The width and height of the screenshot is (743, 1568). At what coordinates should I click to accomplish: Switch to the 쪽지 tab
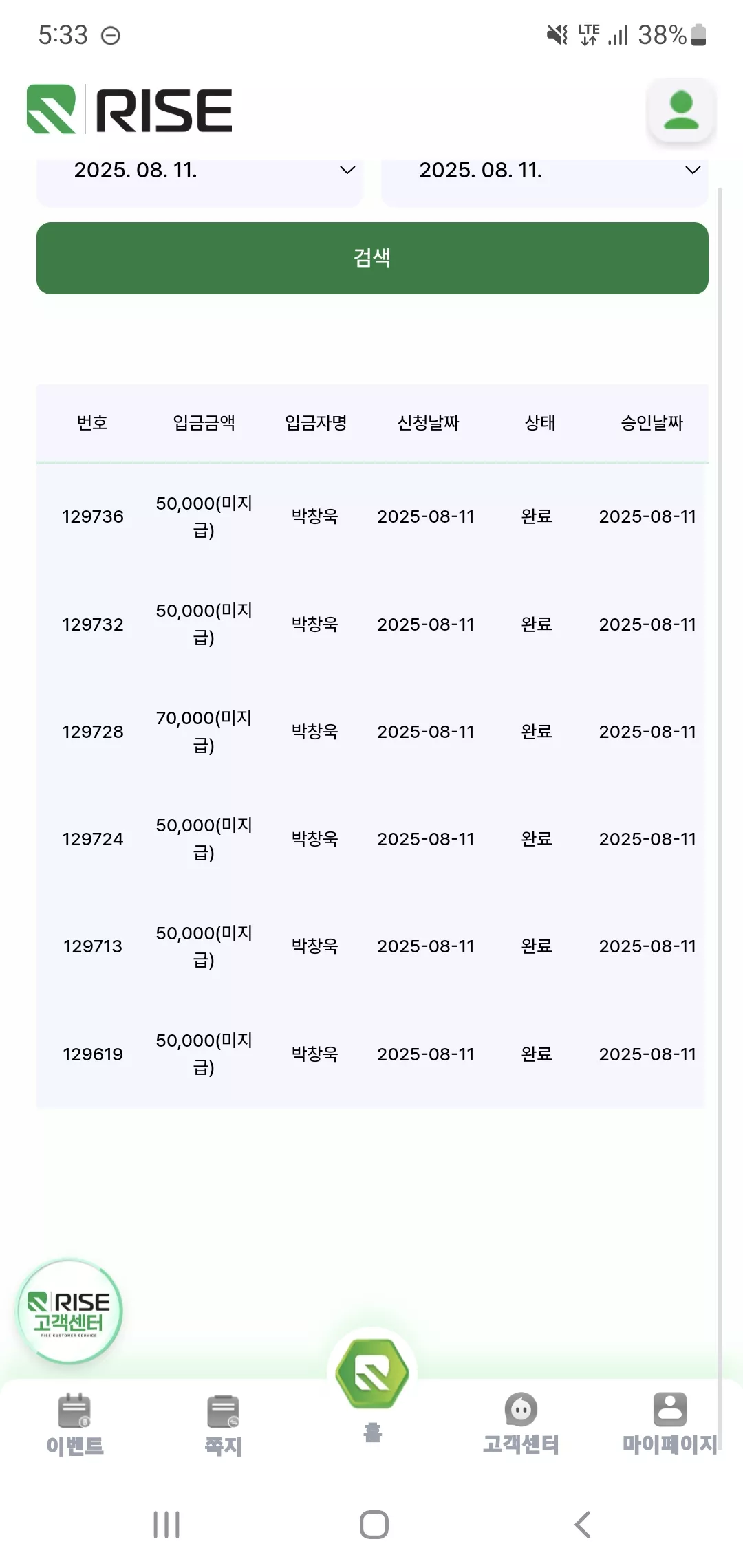point(224,1425)
